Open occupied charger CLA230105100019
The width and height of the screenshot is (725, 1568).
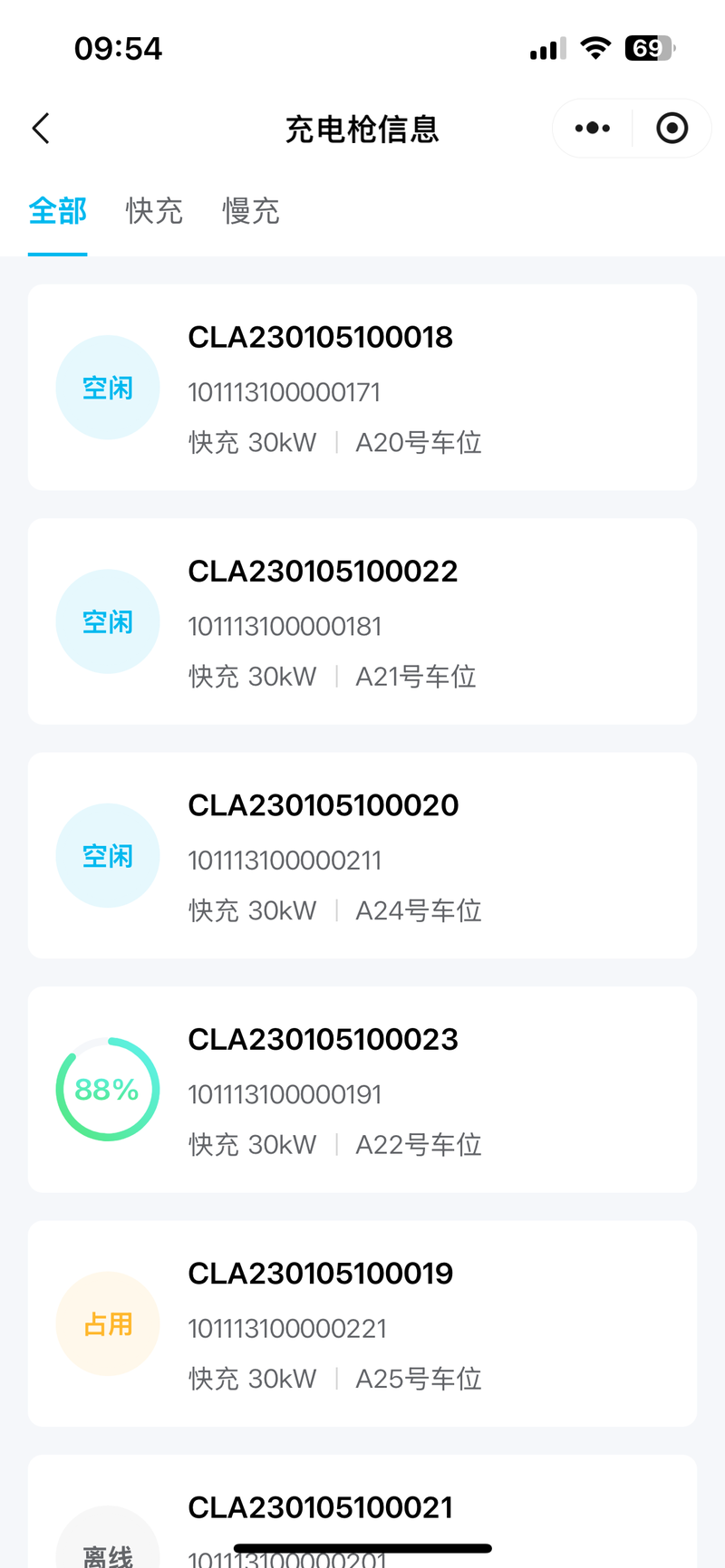pyautogui.click(x=362, y=1323)
